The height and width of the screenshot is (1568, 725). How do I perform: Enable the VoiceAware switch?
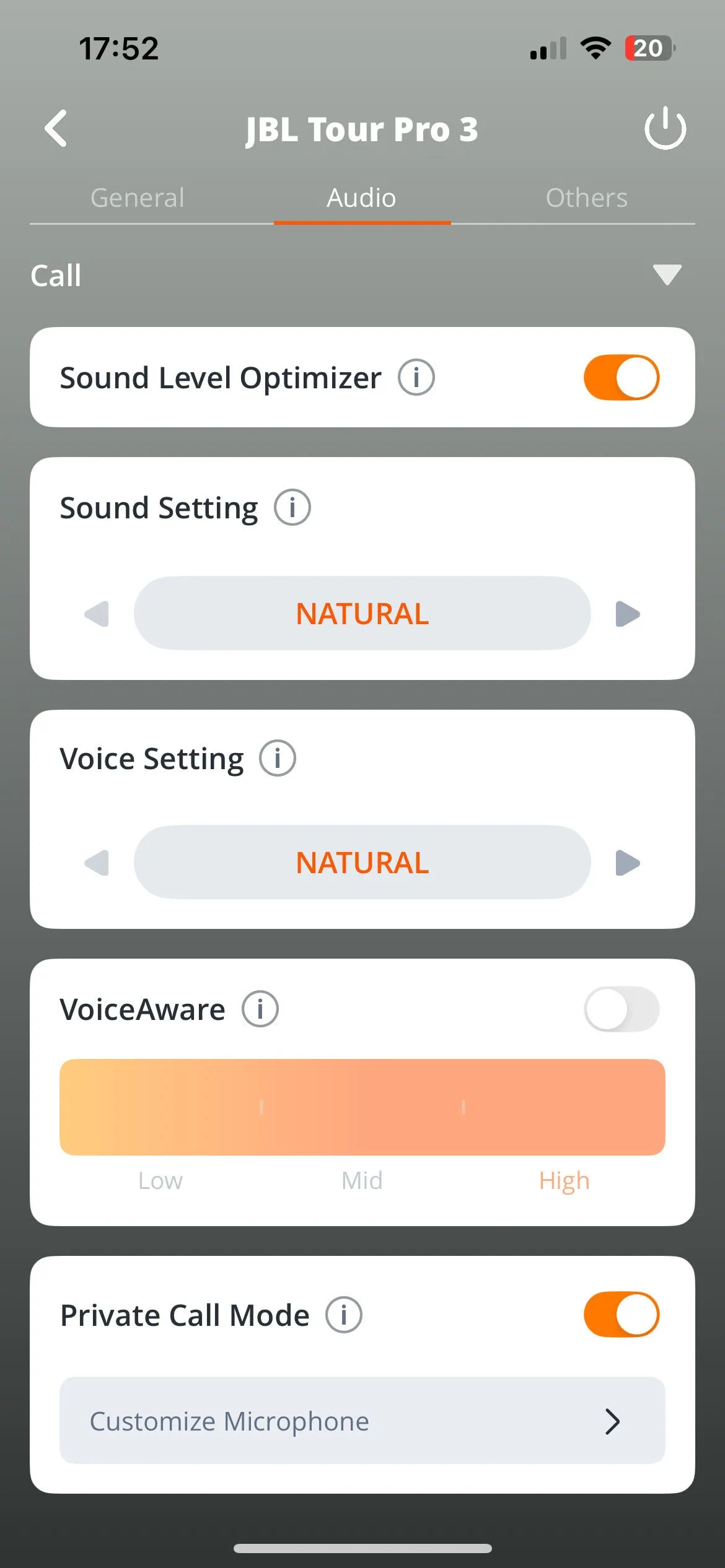[x=621, y=1009]
